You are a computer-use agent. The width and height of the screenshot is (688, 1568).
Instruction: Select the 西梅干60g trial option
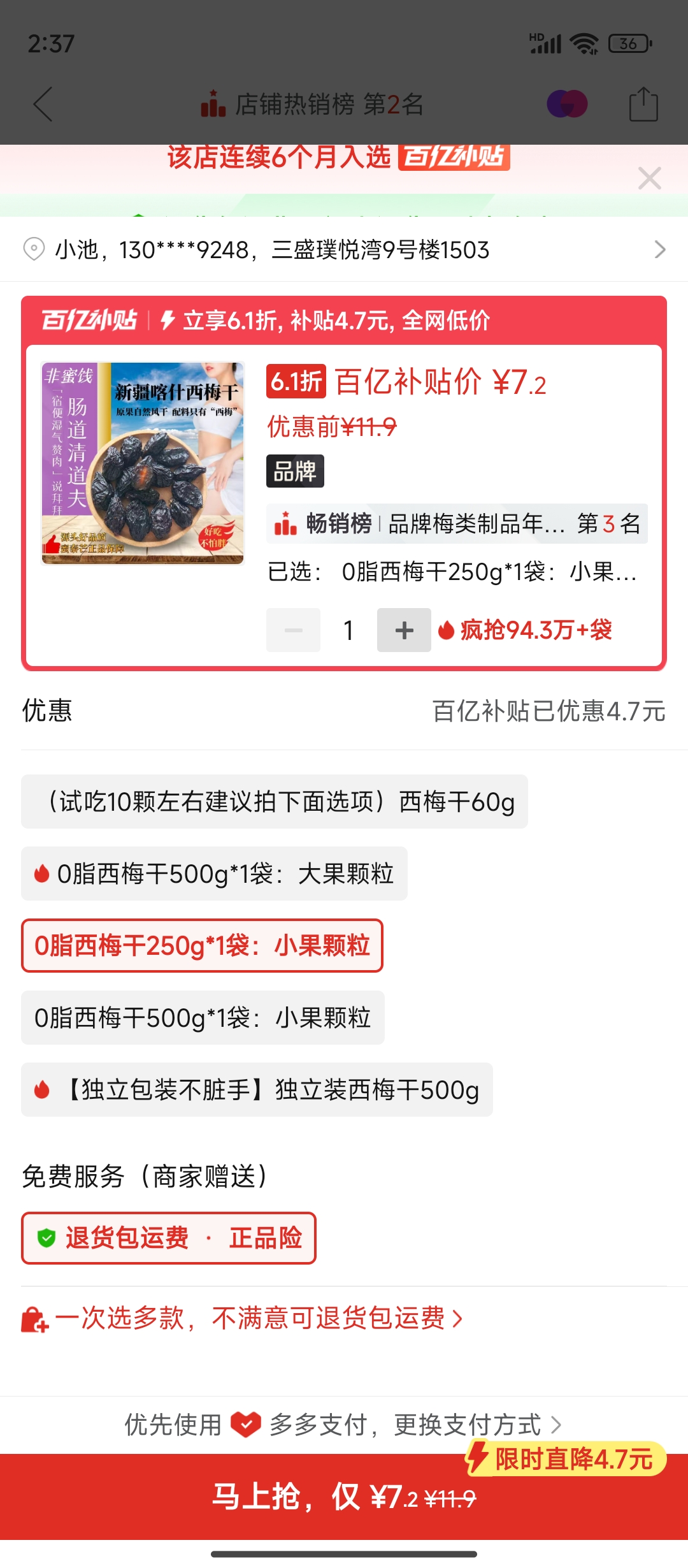(275, 801)
